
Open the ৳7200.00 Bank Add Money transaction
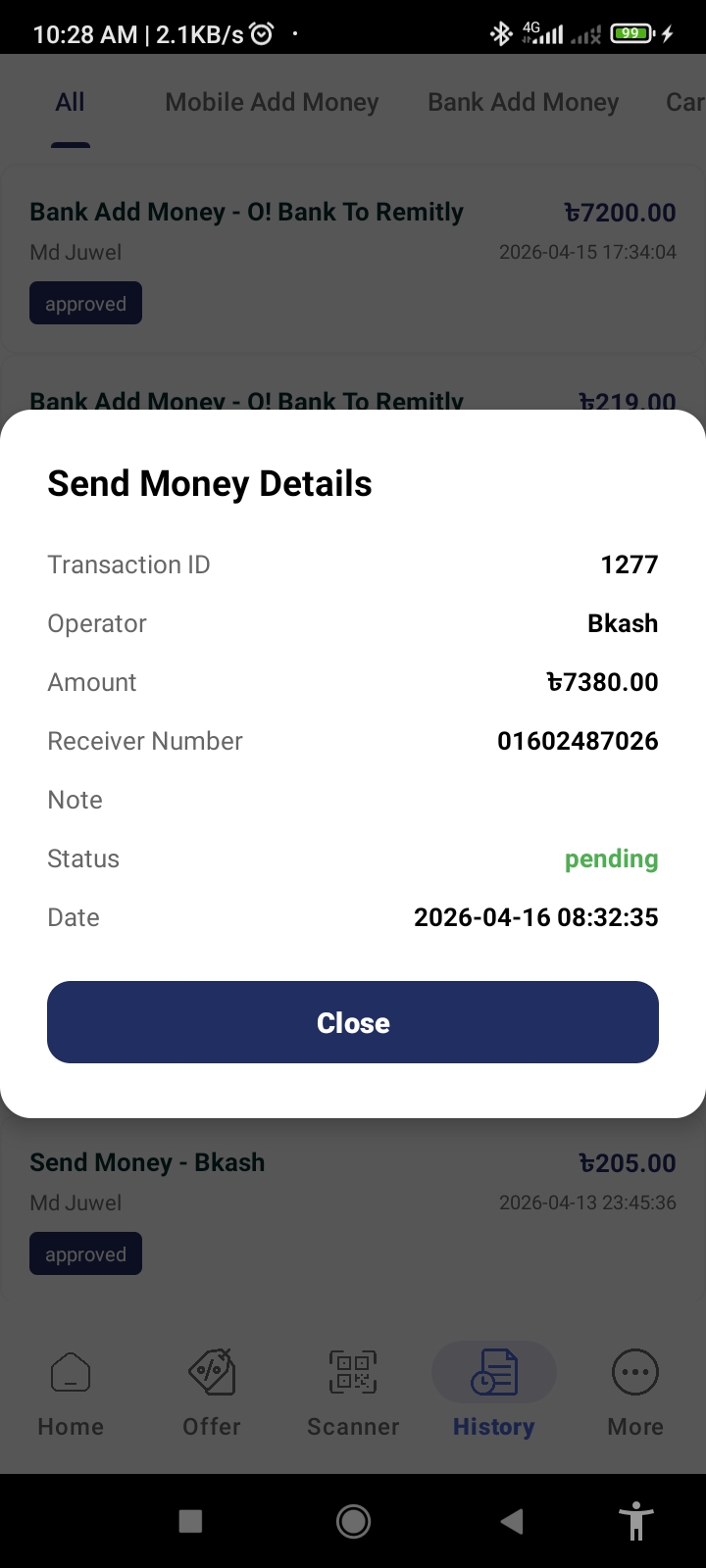tap(353, 257)
